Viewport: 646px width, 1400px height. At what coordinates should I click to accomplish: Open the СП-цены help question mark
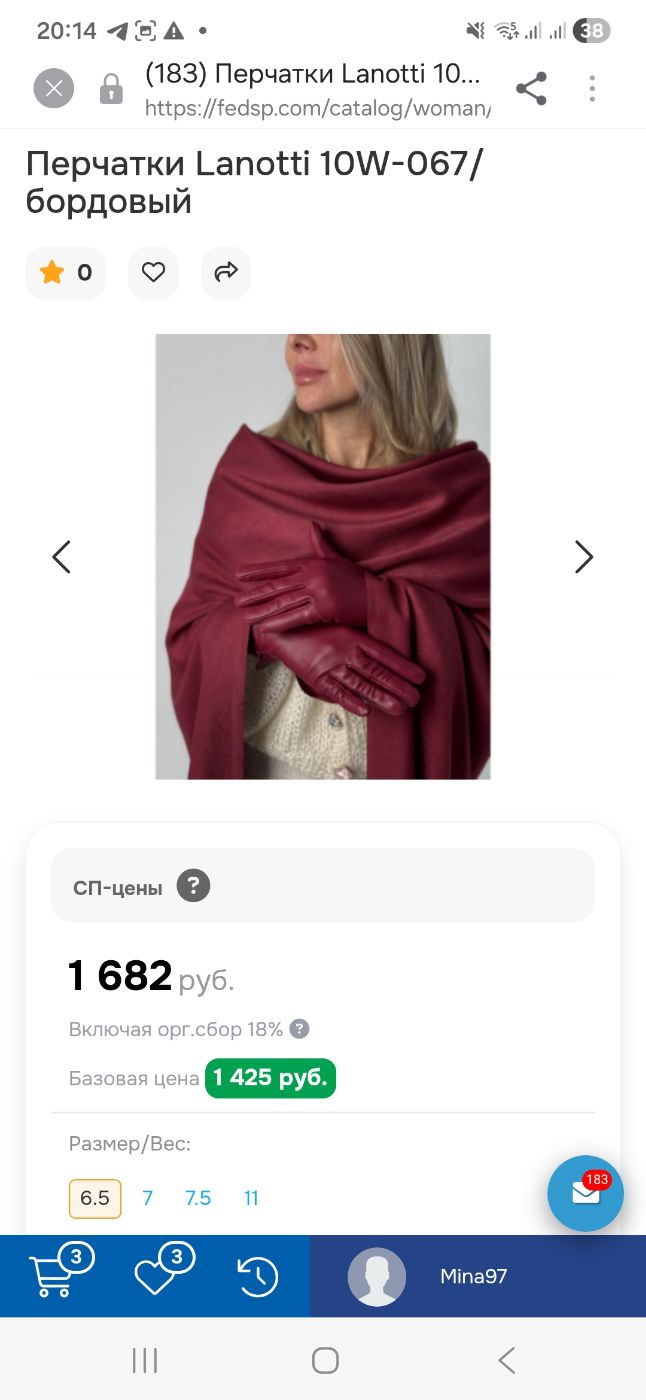[193, 886]
